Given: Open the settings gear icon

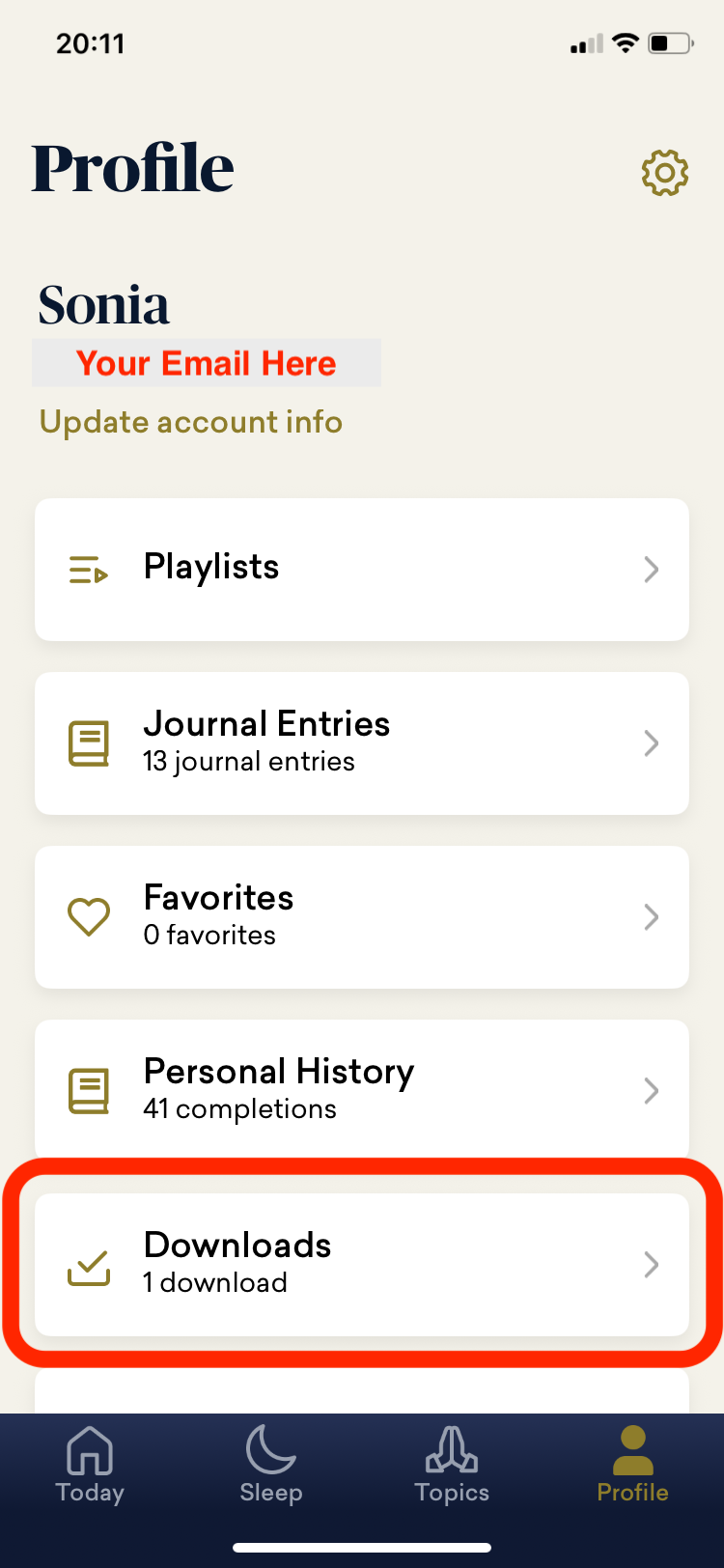Looking at the screenshot, I should pos(664,174).
